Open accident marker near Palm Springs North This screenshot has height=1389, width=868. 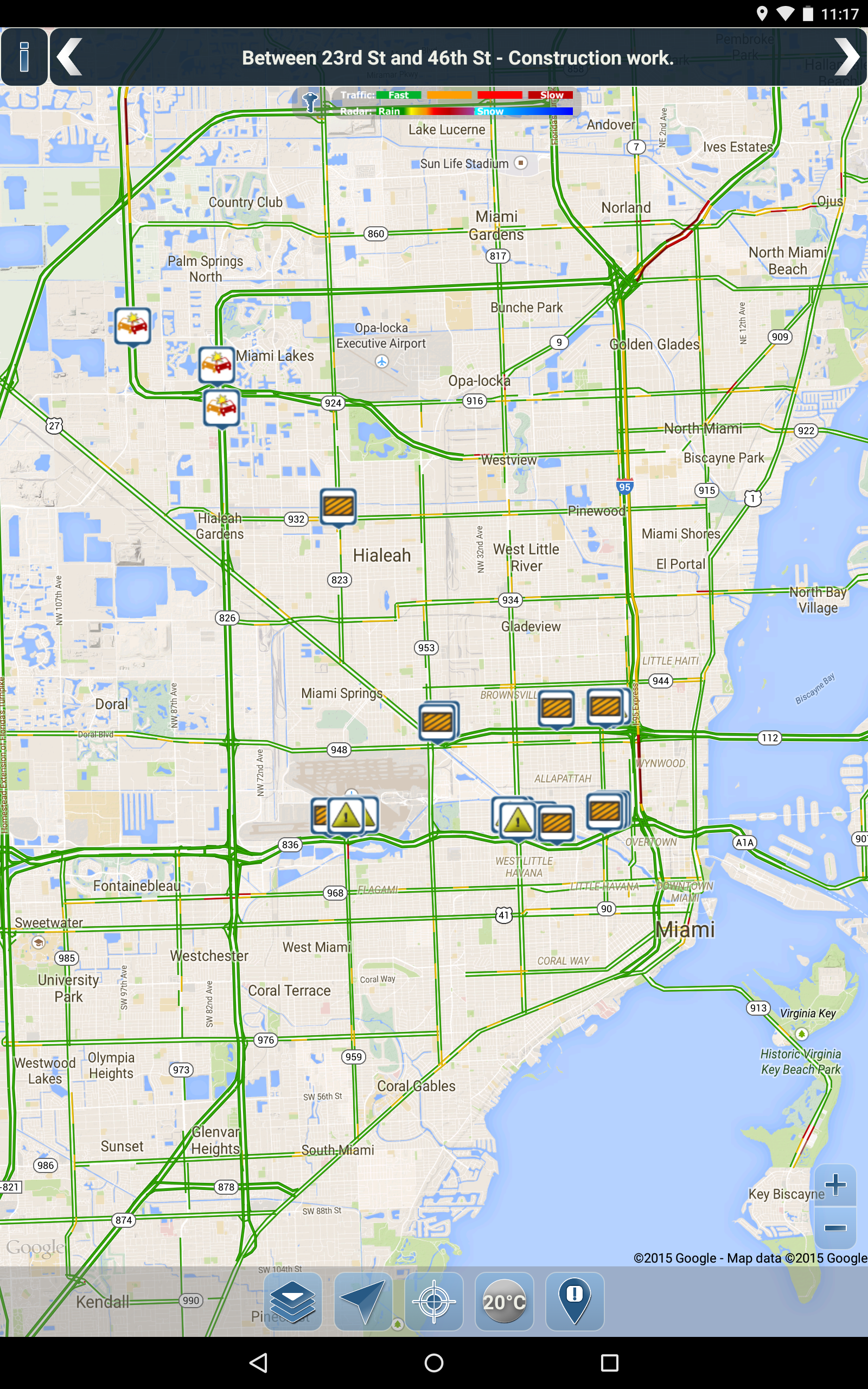tap(132, 326)
